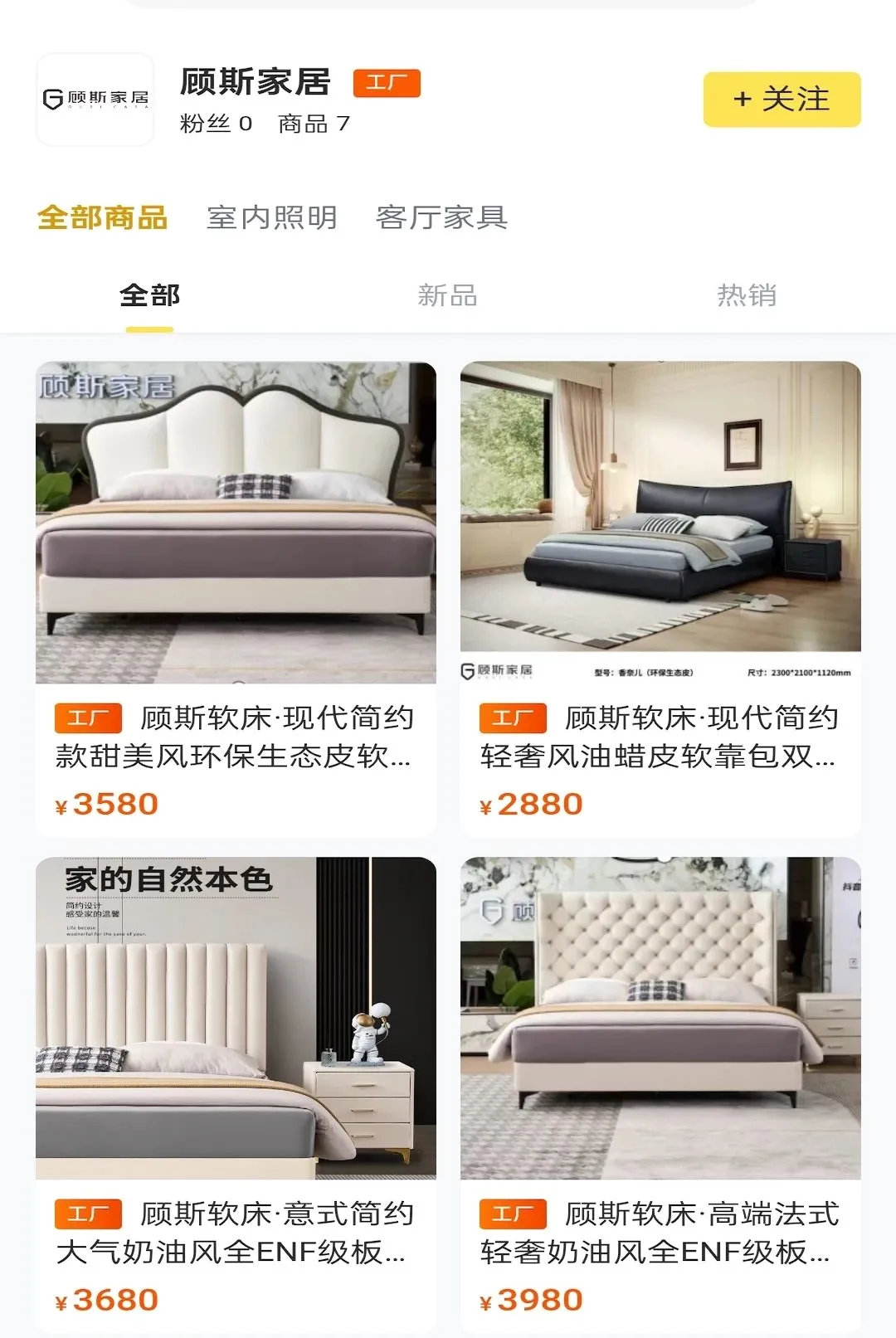Viewport: 896px width, 1338px height.
Task: Switch to the 室内照明 category
Action: 272,218
